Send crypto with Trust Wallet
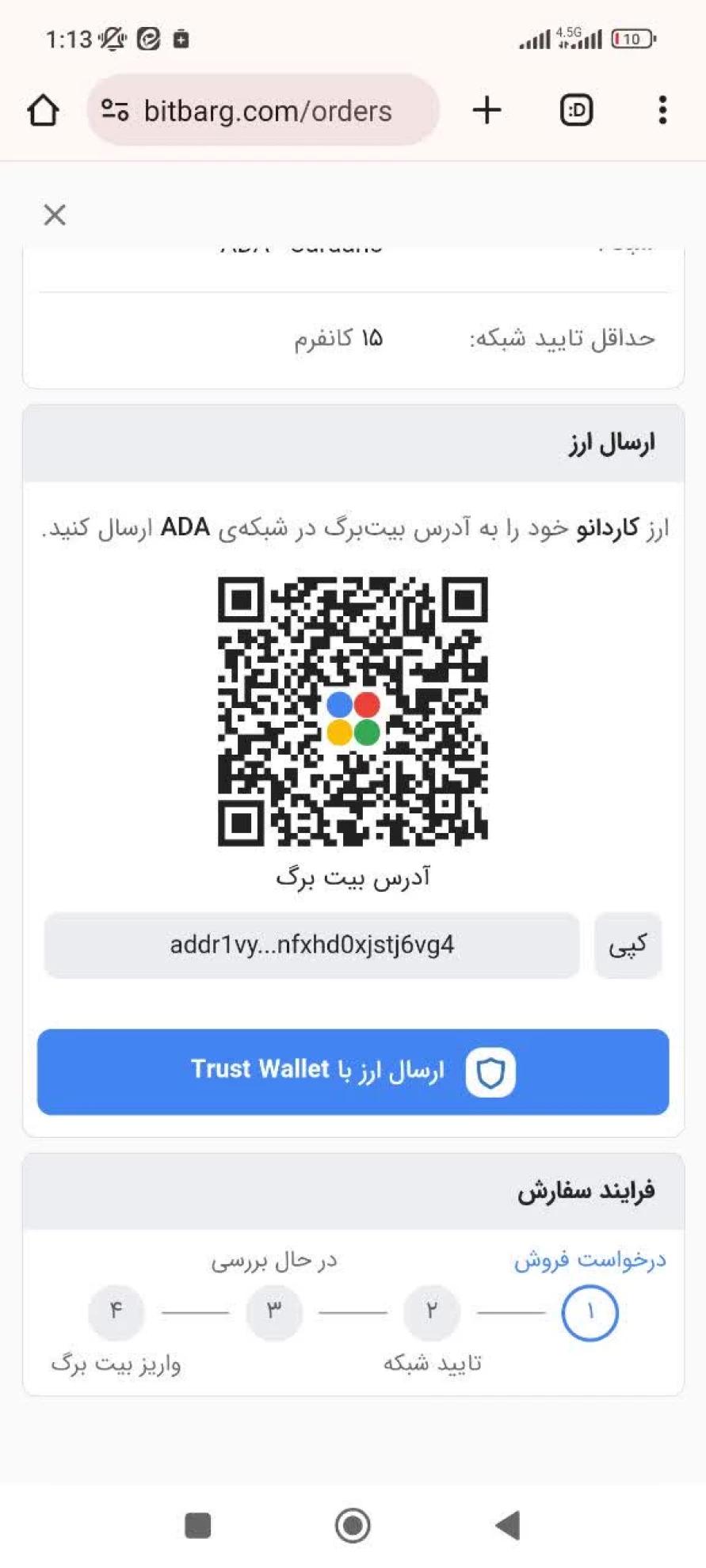Viewport: 706px width, 1568px height. pyautogui.click(x=353, y=1071)
